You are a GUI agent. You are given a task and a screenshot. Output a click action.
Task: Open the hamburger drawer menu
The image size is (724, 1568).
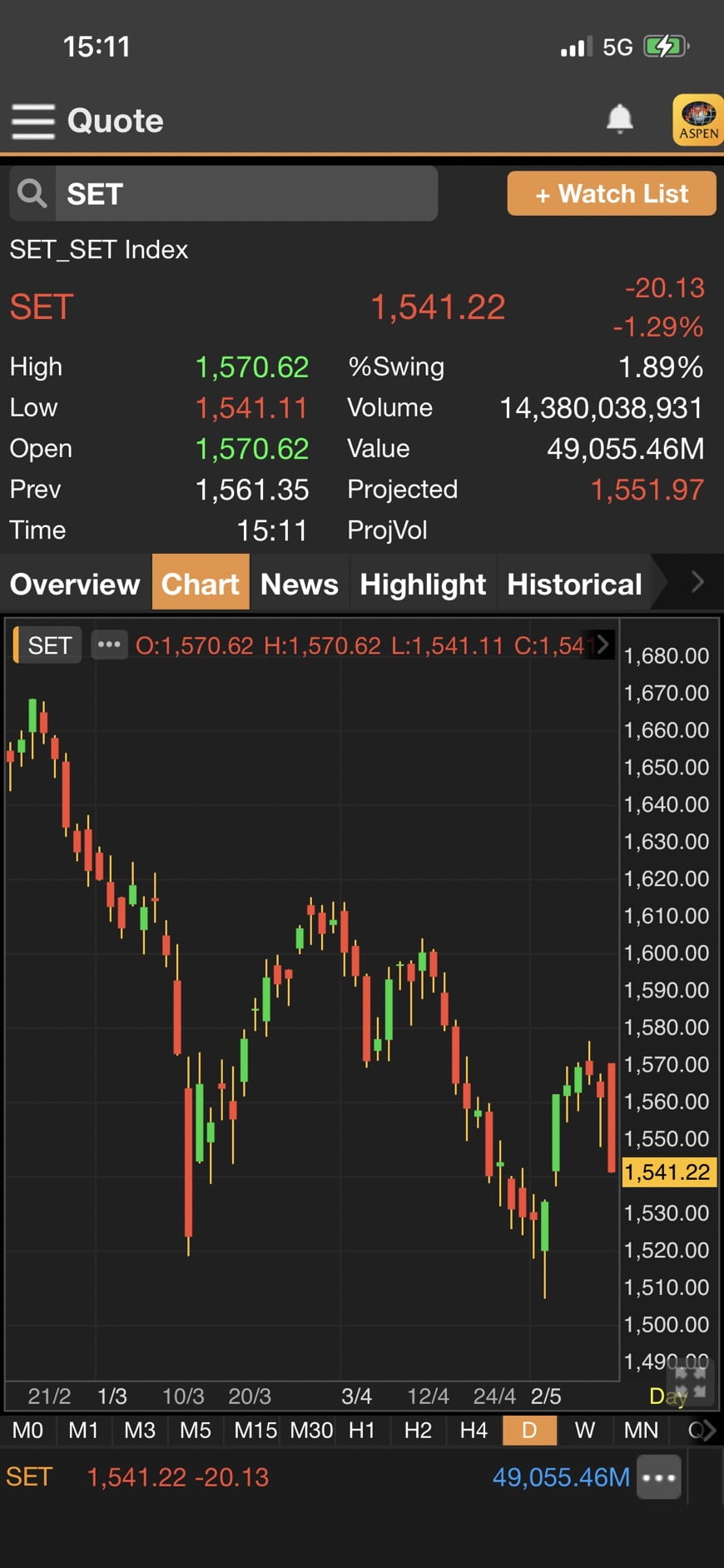[33, 122]
